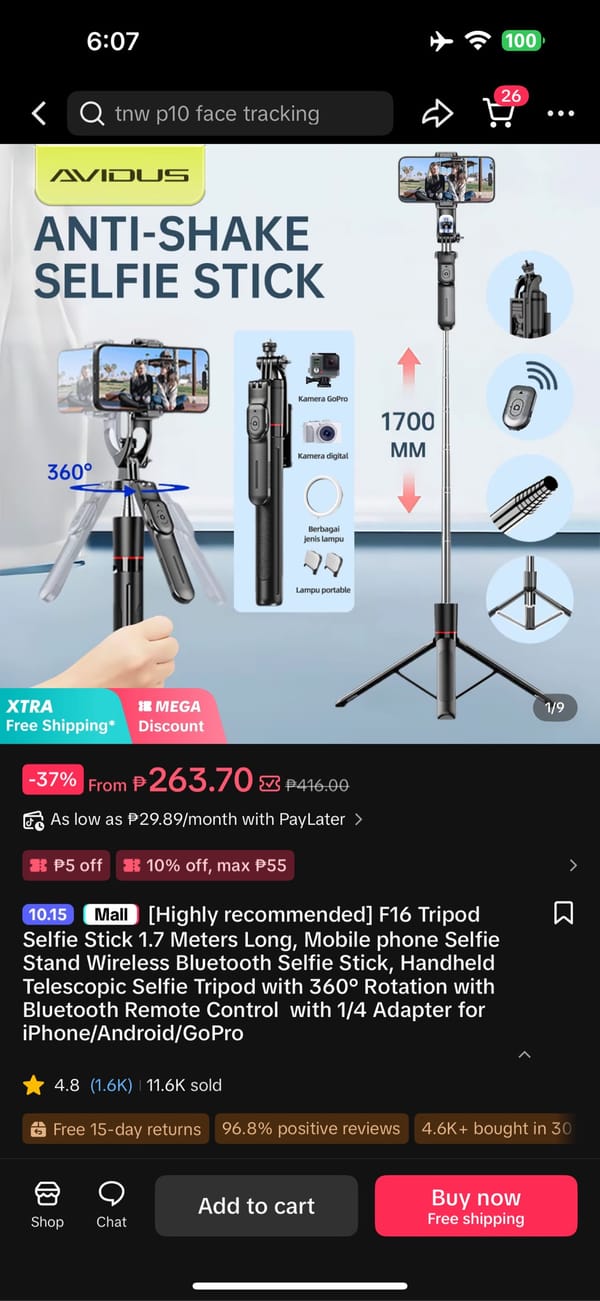The image size is (600, 1301).
Task: Tap the search box with tnw p10
Action: (230, 114)
